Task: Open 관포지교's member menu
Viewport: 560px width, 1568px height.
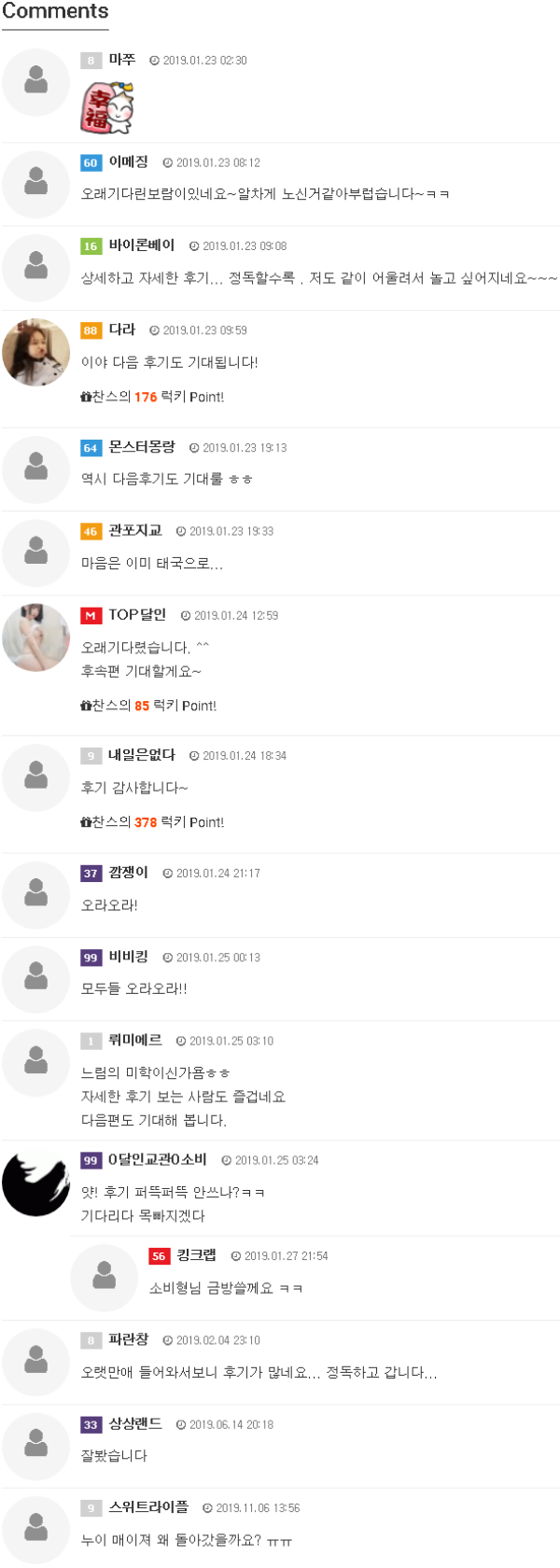Action: point(134,530)
